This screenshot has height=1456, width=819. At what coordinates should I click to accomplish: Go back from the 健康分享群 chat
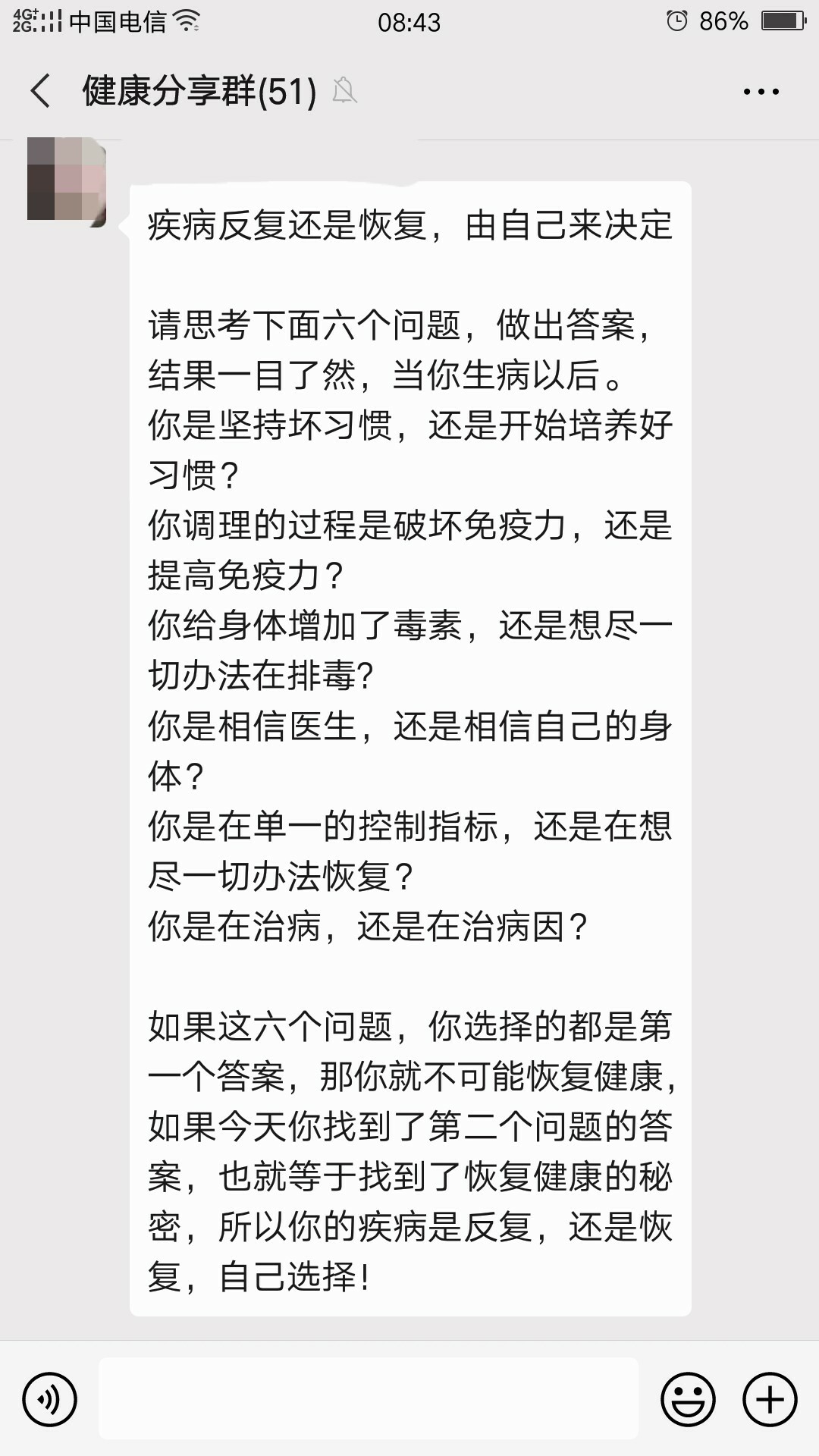pos(40,91)
